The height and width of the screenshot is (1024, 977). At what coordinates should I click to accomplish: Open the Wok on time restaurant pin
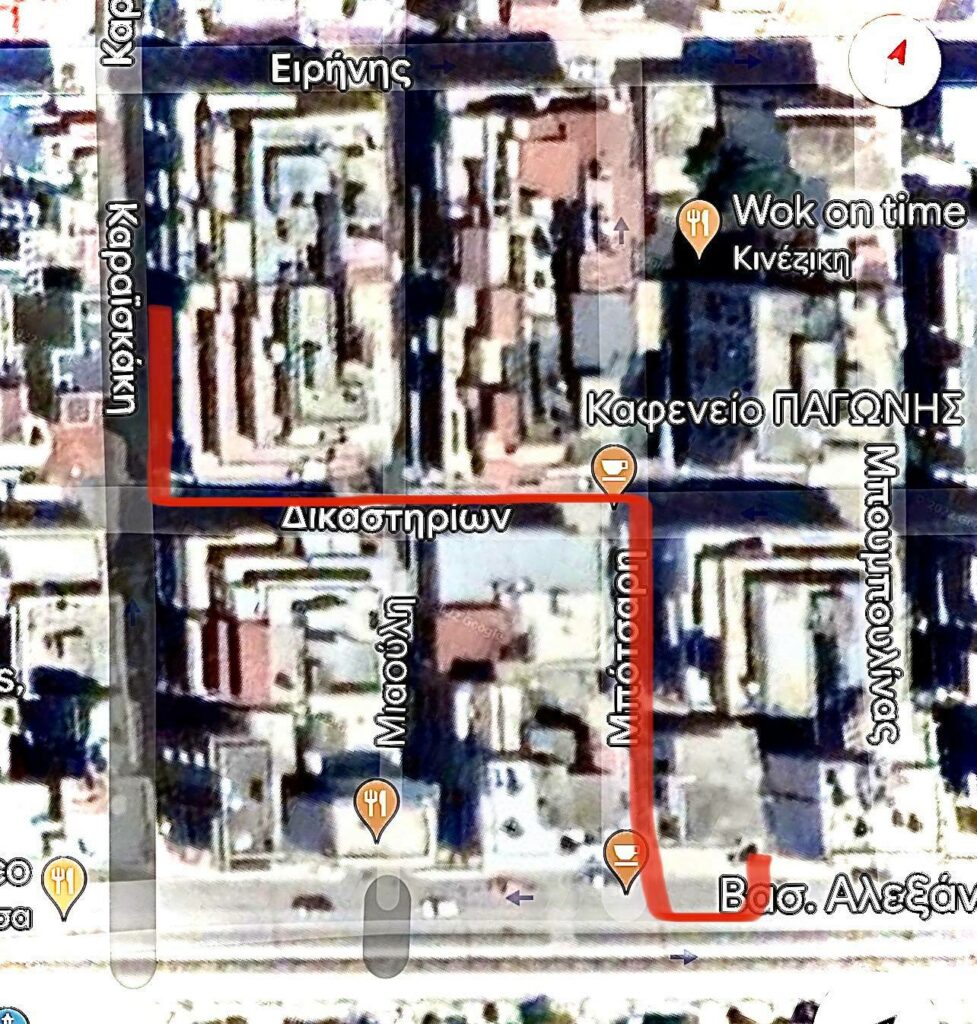(699, 225)
